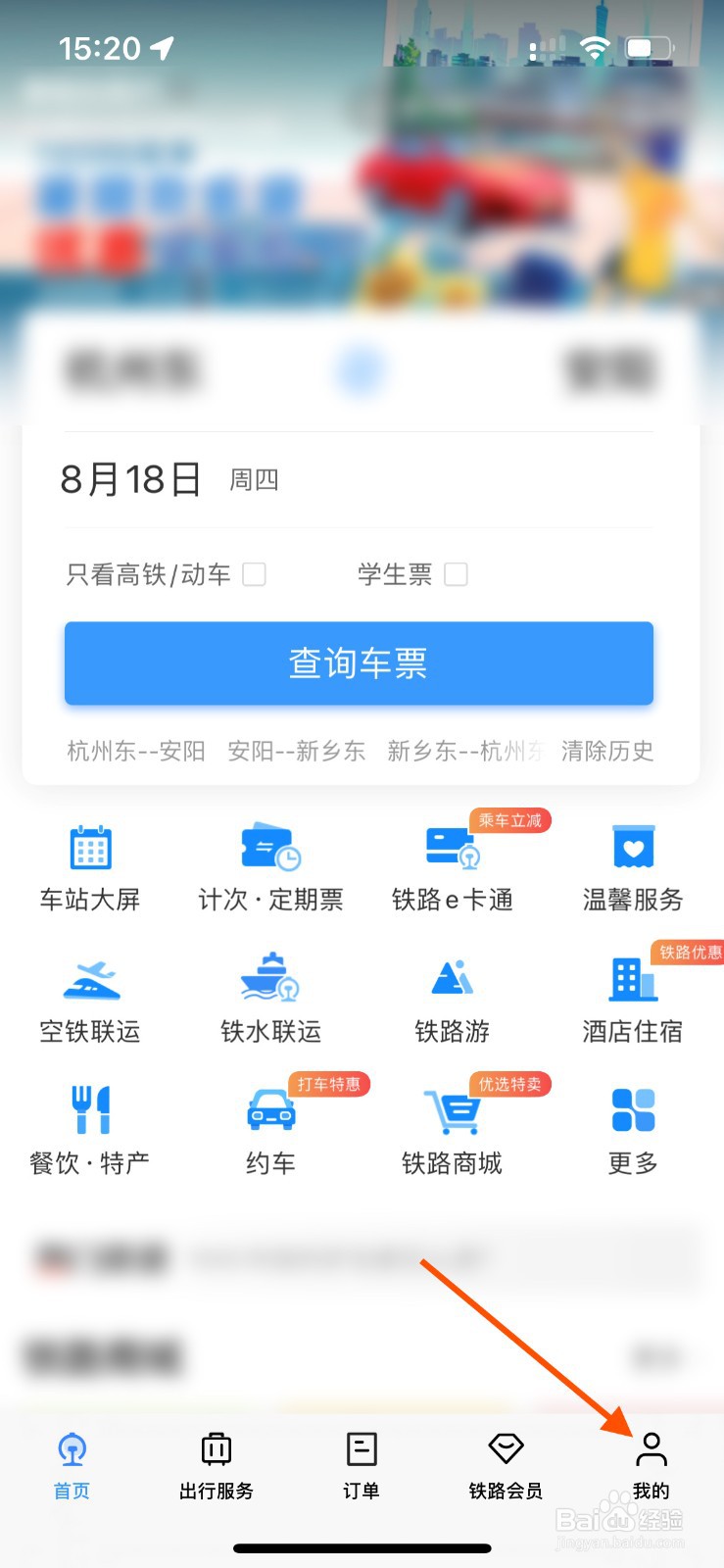Open 酒店住宿
Viewport: 724px width, 1568px height.
[633, 1000]
